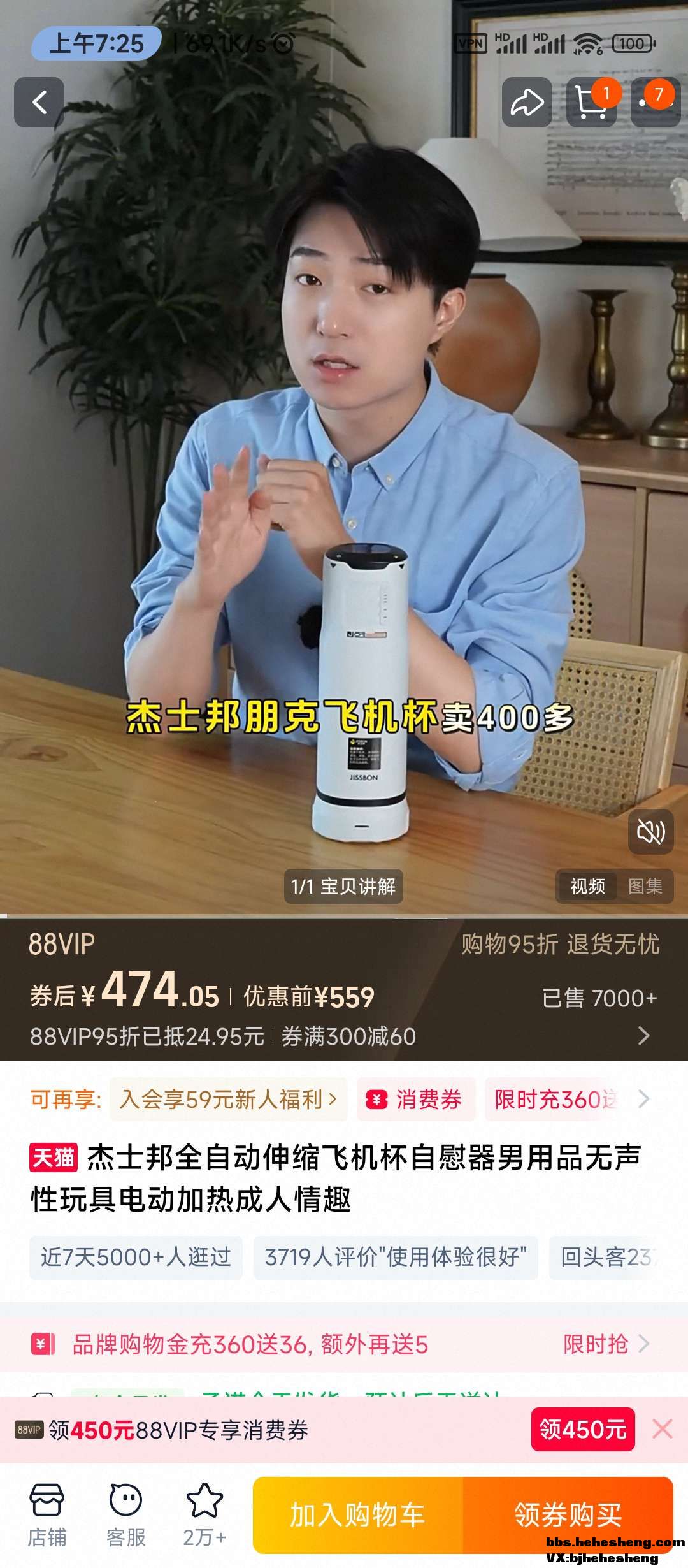Expand the 88VIP discount details
The width and height of the screenshot is (688, 1568).
tap(643, 1036)
